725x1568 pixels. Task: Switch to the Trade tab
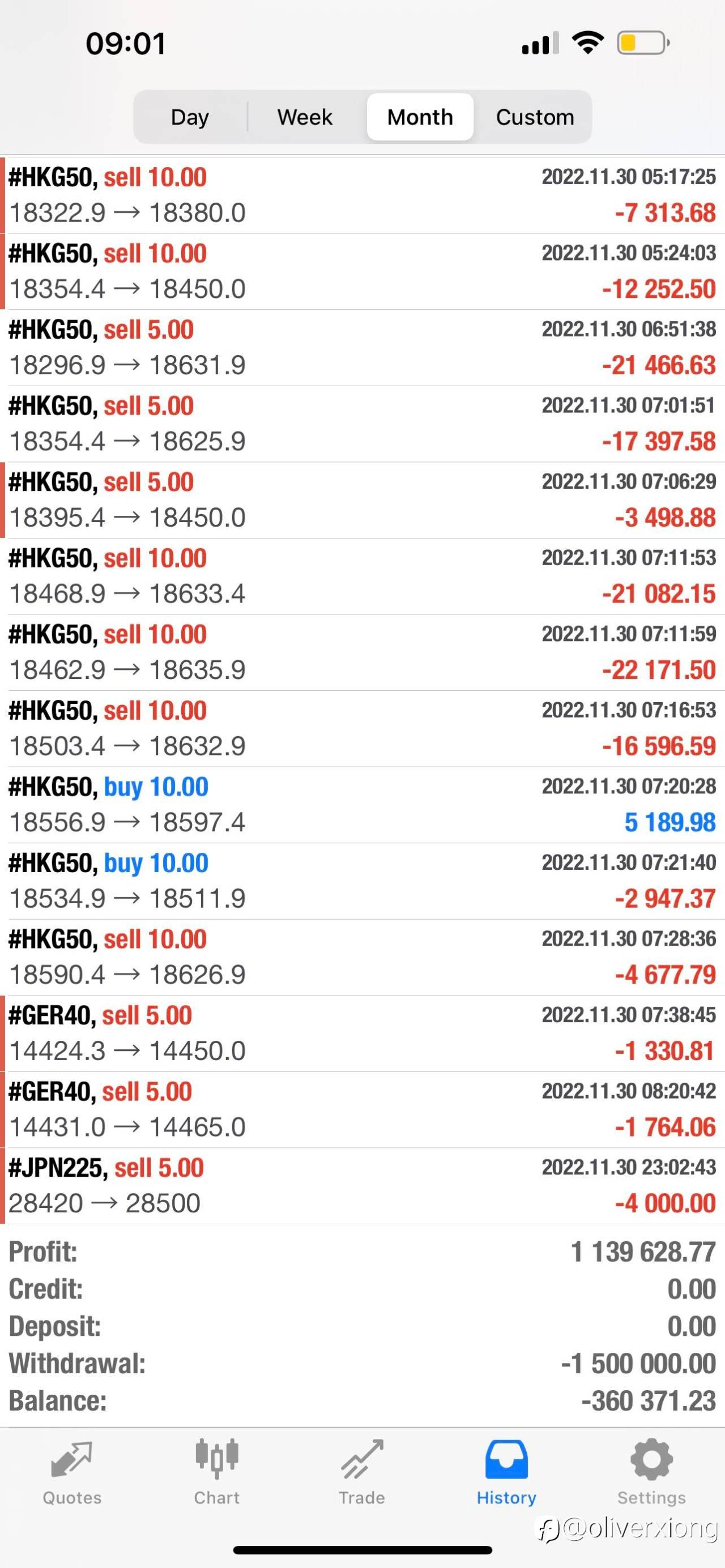point(361,1472)
